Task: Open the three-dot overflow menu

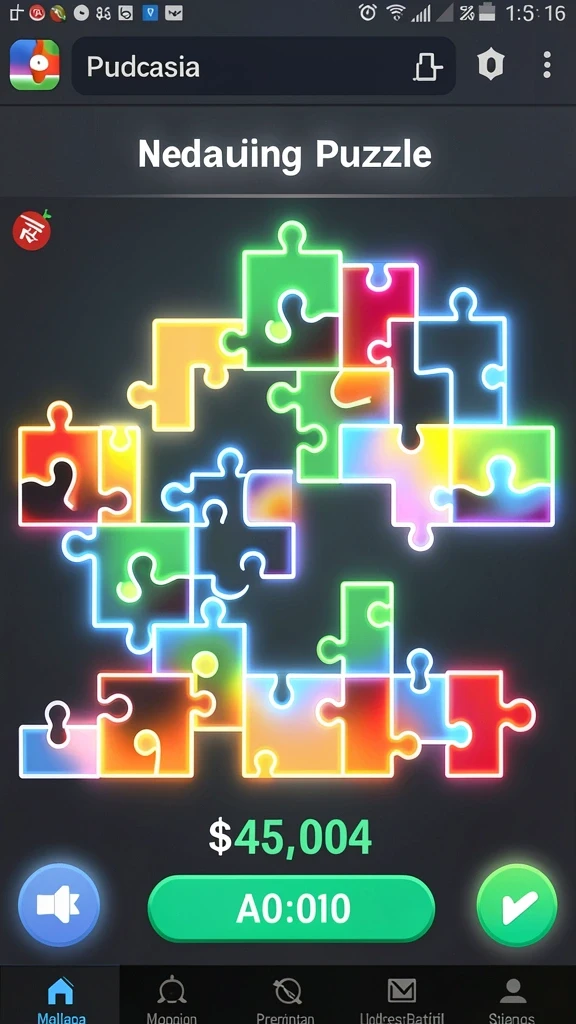Action: coord(547,65)
